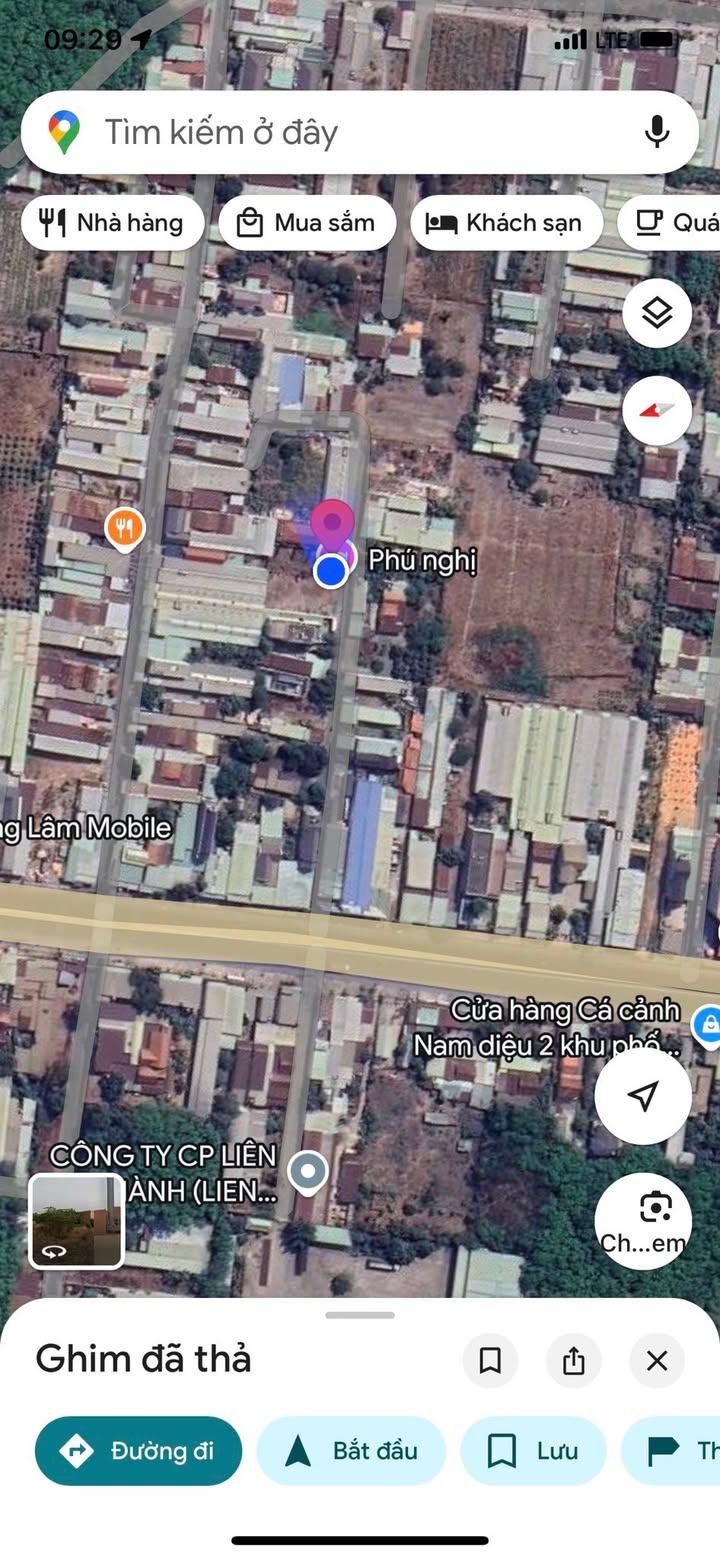Screen dimensions: 720x1559
Task: Filter by "Mua sắm" chip
Action: point(311,222)
